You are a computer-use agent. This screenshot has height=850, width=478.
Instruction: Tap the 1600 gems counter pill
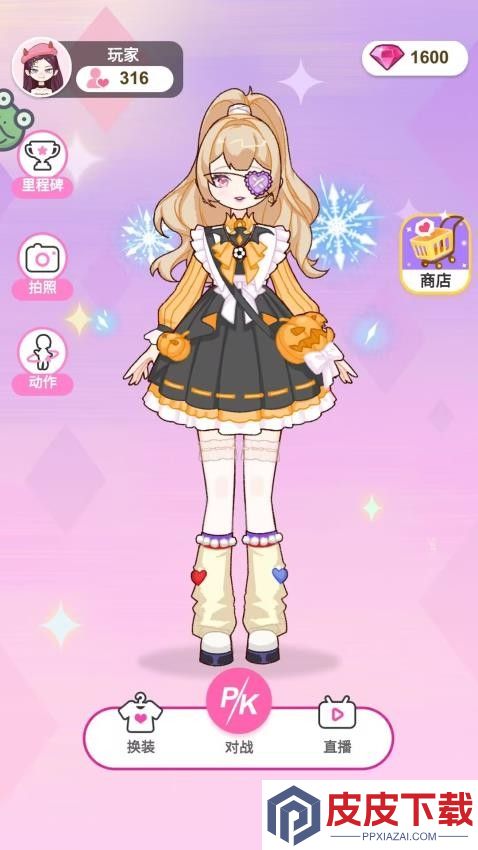pos(415,57)
